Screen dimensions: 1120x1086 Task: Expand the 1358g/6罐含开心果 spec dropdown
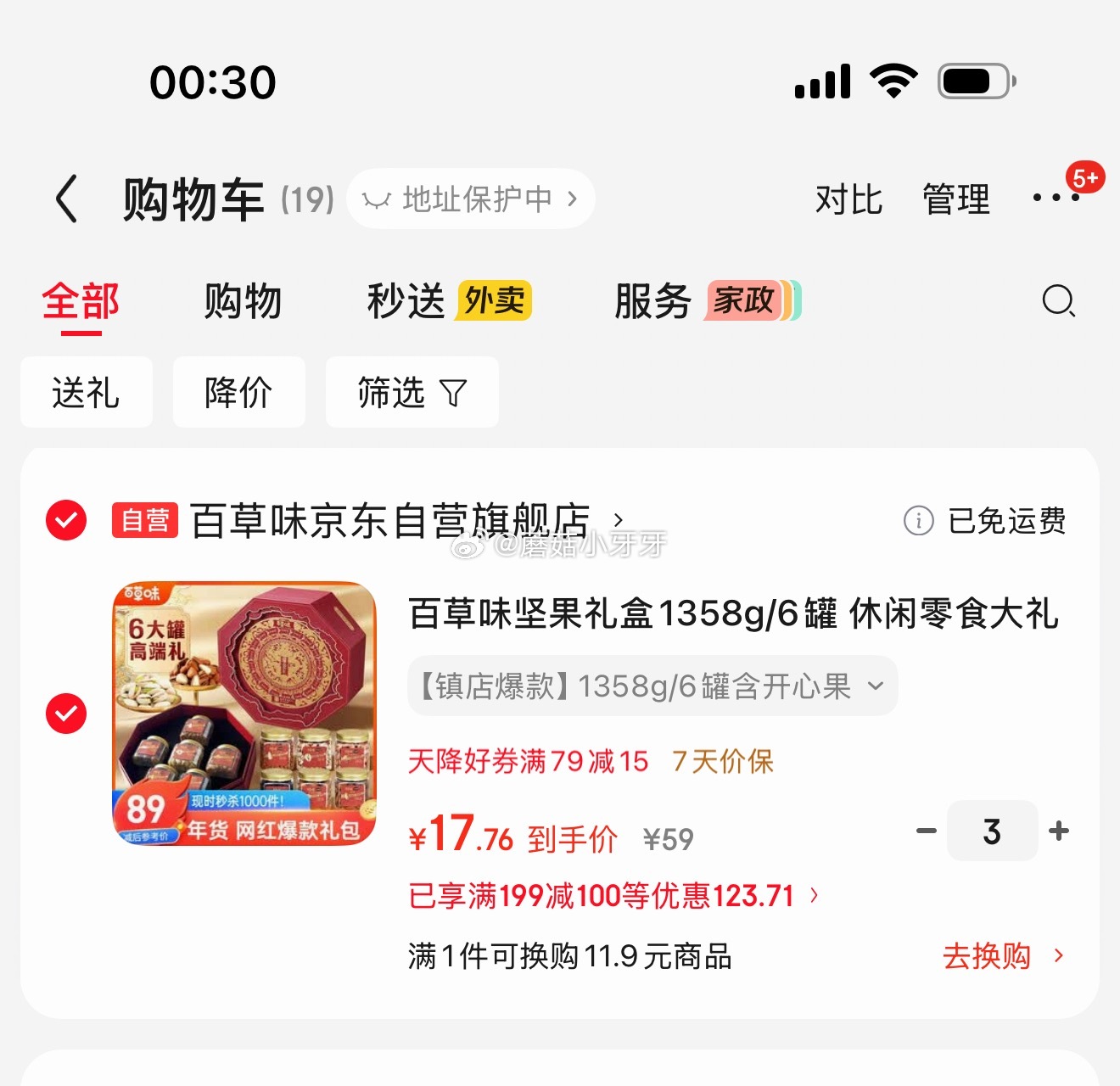(x=652, y=686)
